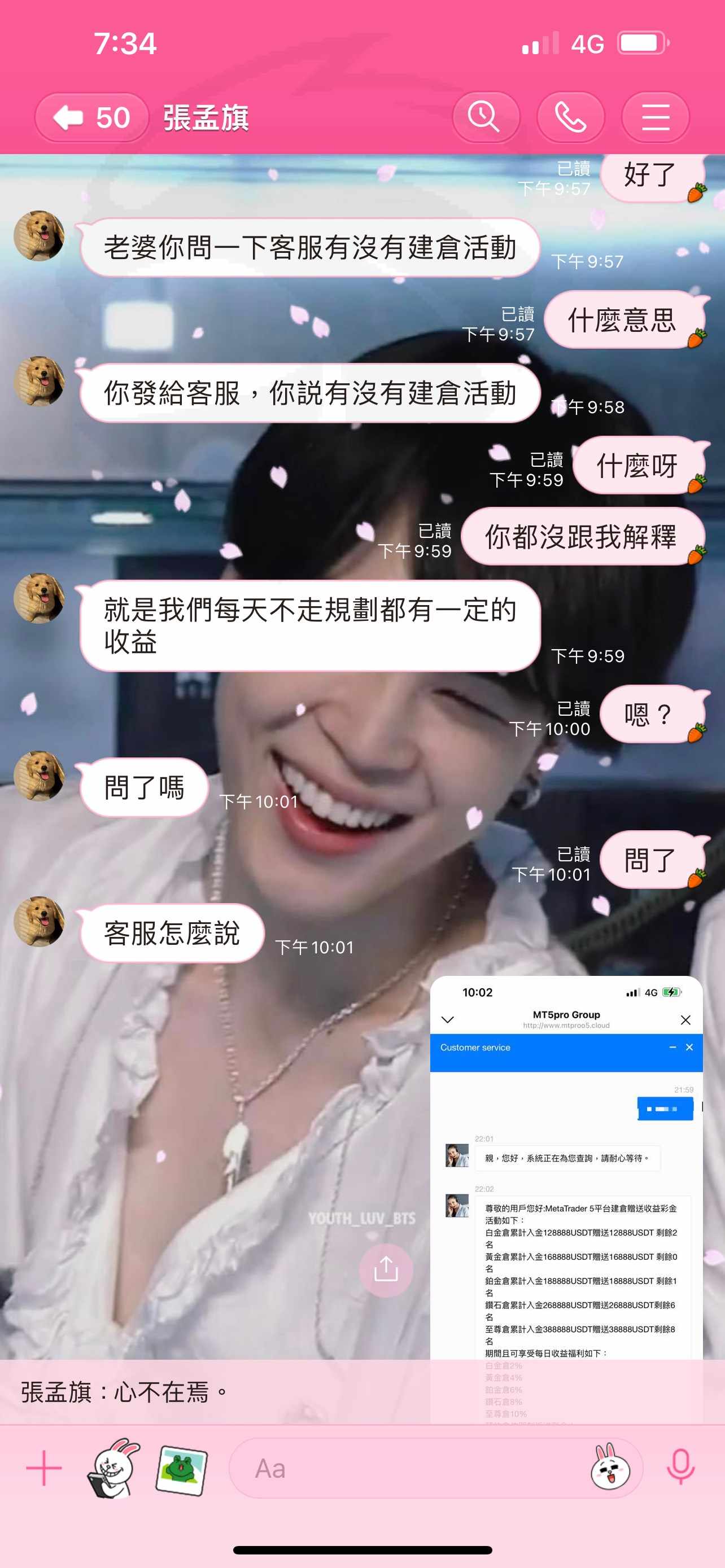The height and width of the screenshot is (1568, 725).
Task: Start a voice call with 張孟旗
Action: (570, 117)
